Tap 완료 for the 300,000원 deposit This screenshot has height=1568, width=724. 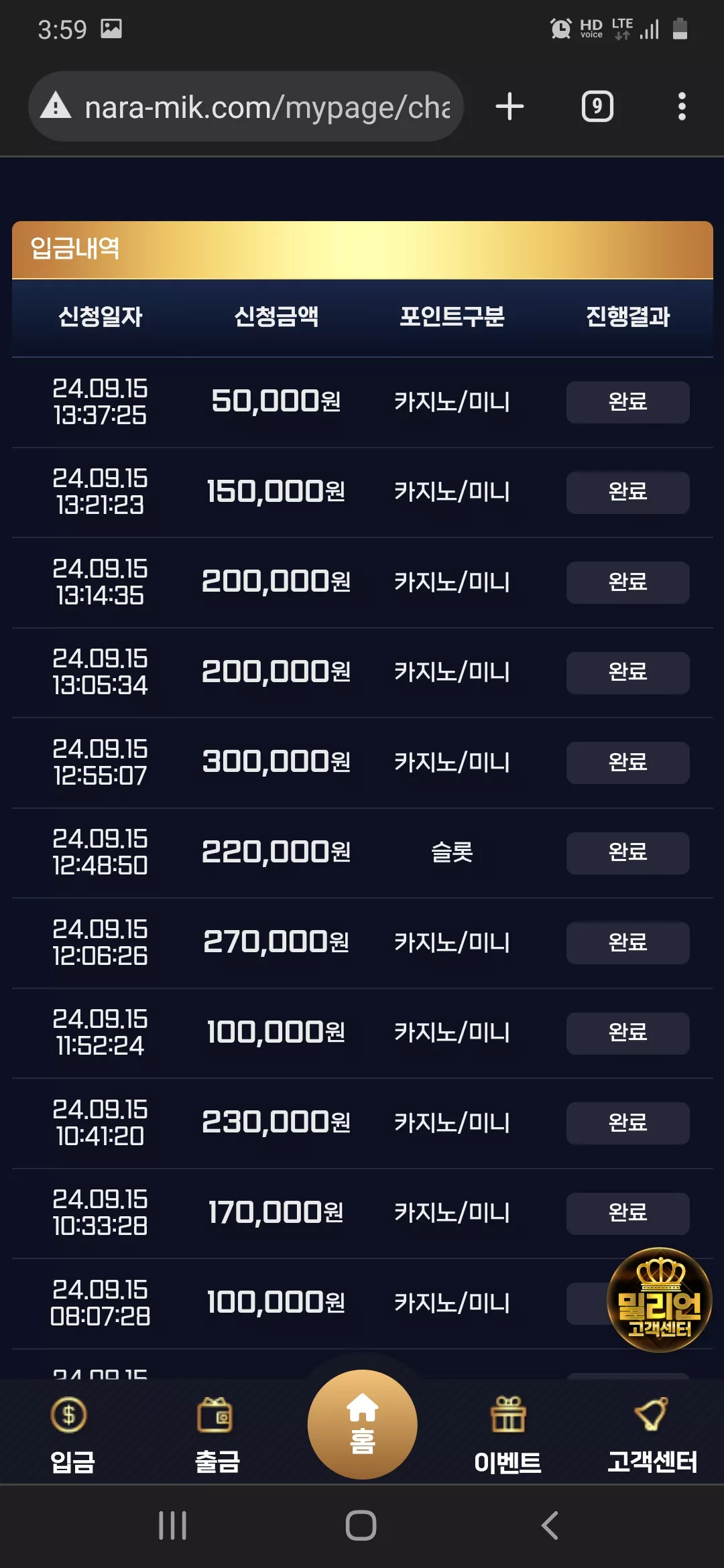(x=627, y=763)
